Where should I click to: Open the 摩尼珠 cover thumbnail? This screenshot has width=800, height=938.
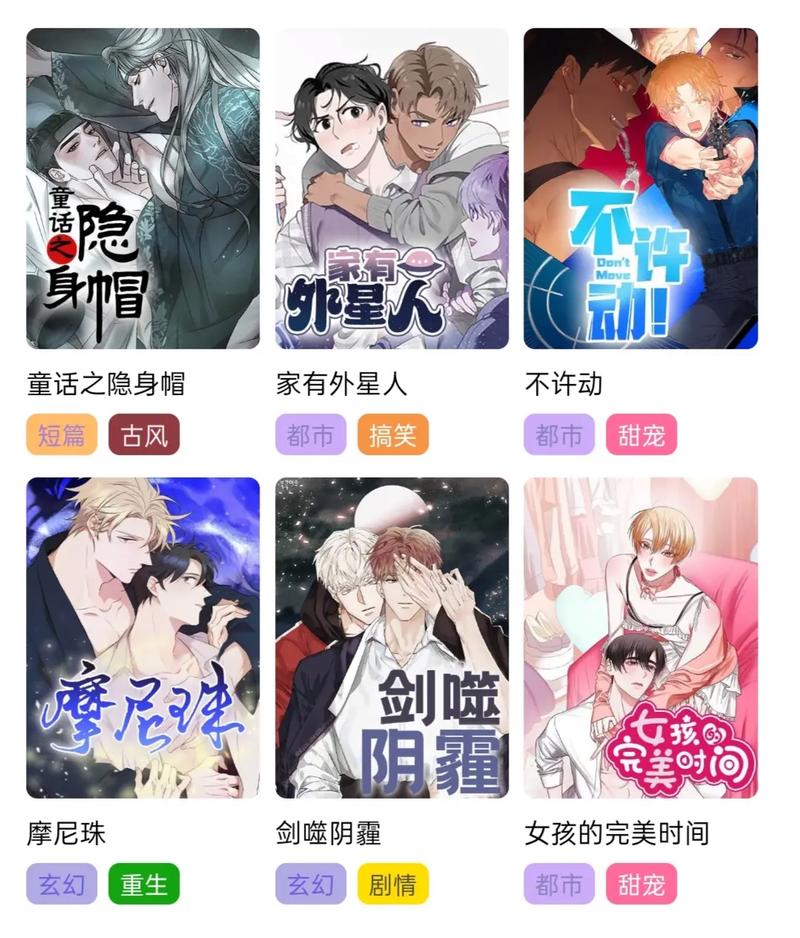point(135,645)
